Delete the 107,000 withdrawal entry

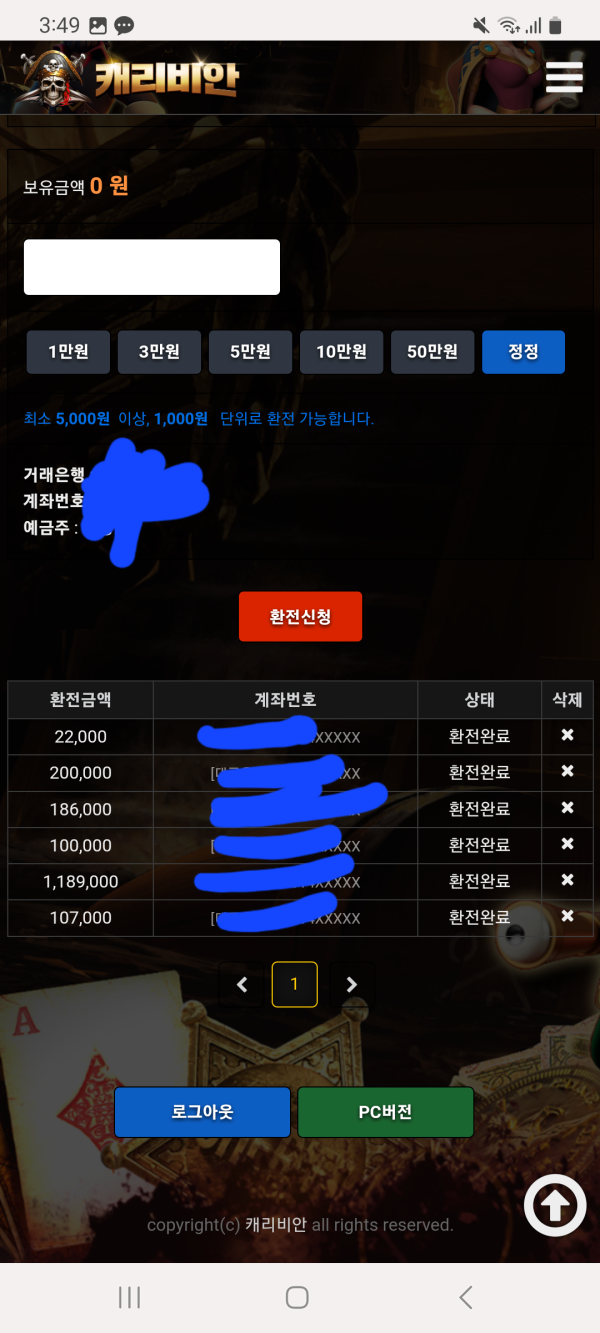pos(567,917)
